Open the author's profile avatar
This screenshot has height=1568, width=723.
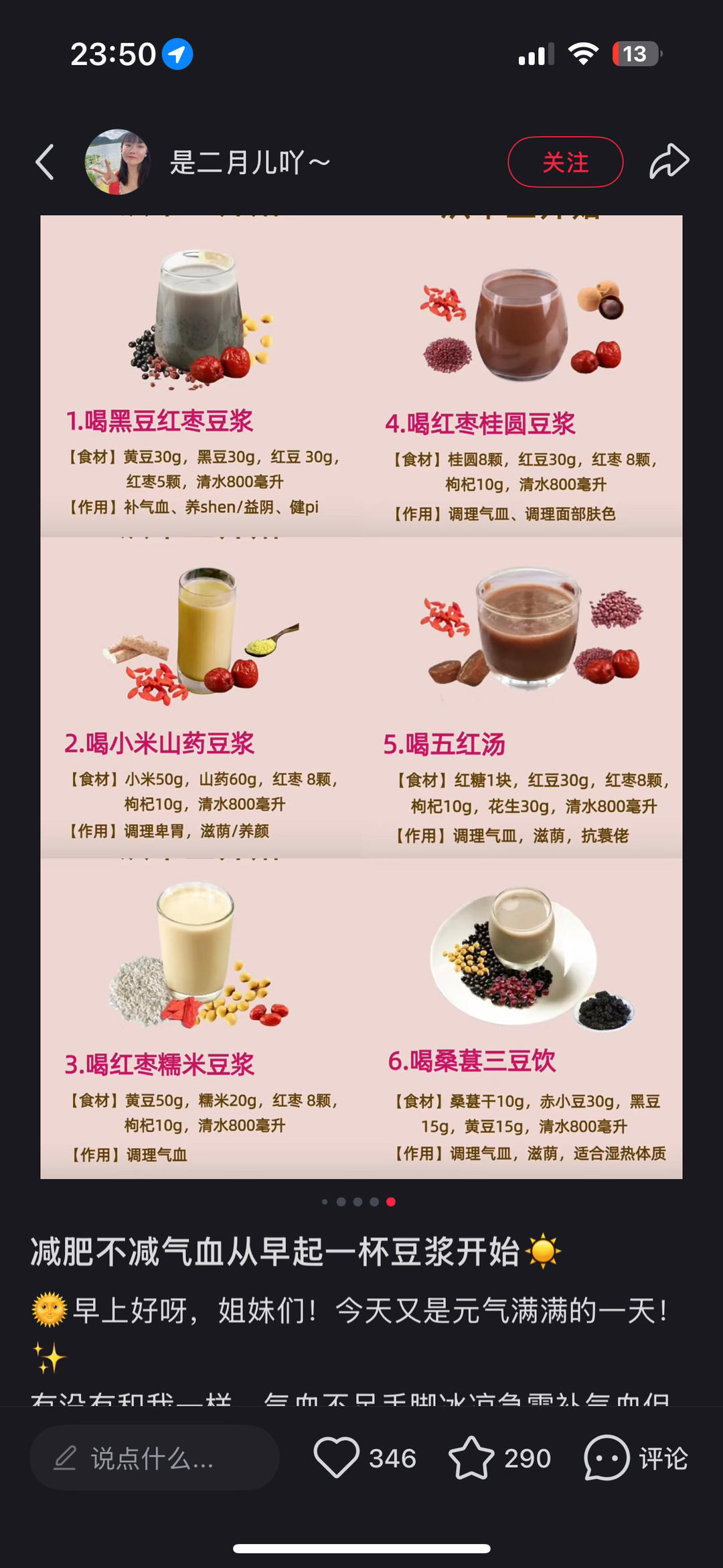coord(117,162)
